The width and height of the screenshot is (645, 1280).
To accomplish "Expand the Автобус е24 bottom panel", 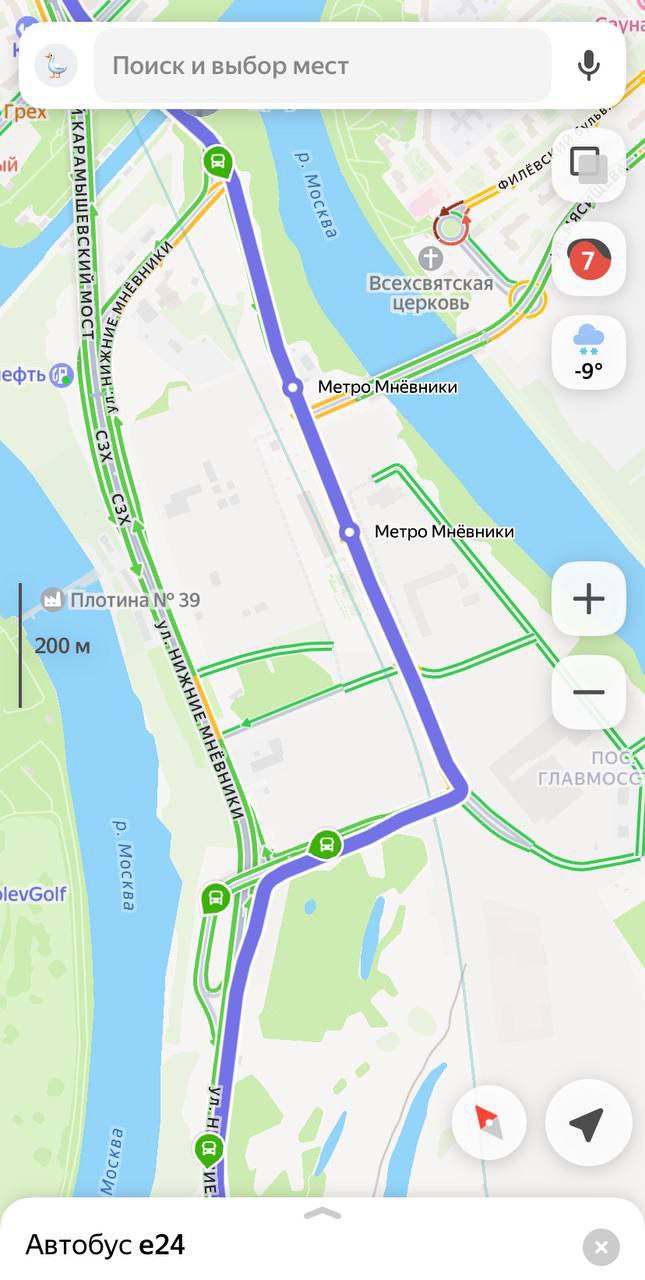I will tap(322, 1214).
